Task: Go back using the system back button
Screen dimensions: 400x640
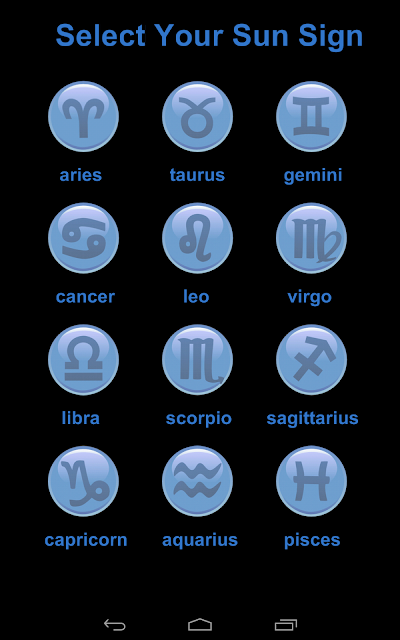Action: click(114, 625)
